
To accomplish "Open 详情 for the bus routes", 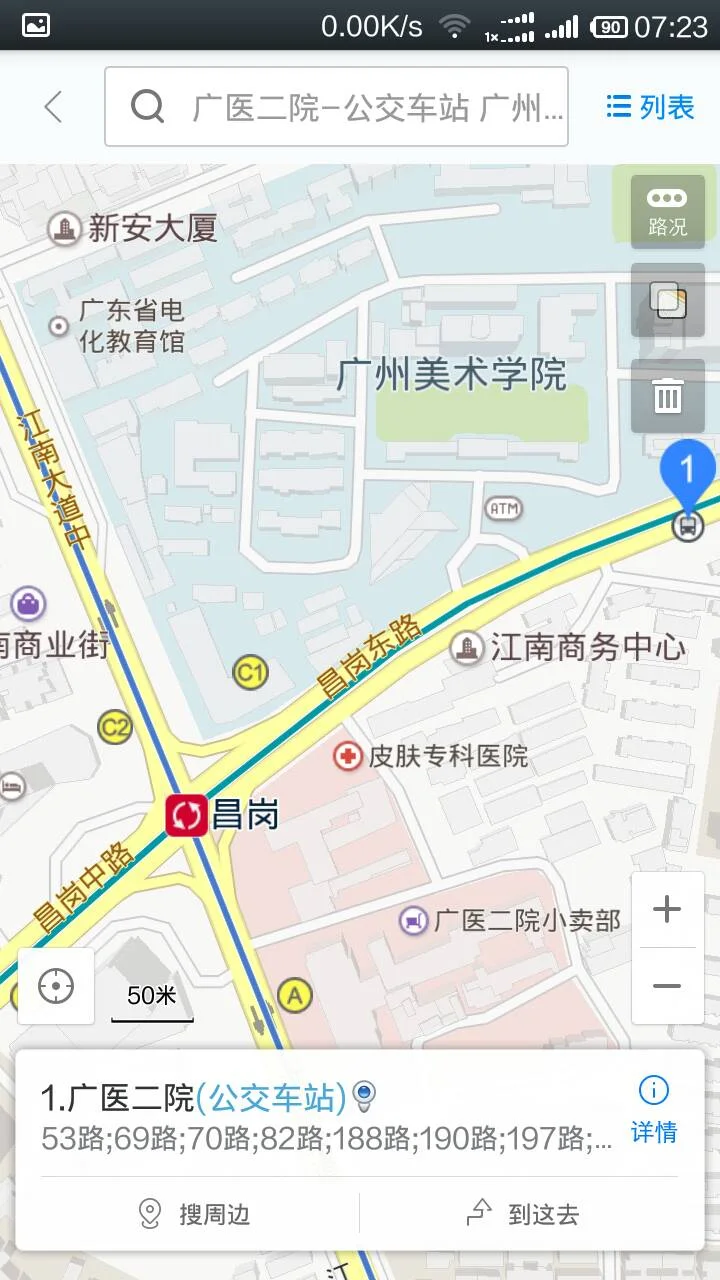I will 656,1132.
